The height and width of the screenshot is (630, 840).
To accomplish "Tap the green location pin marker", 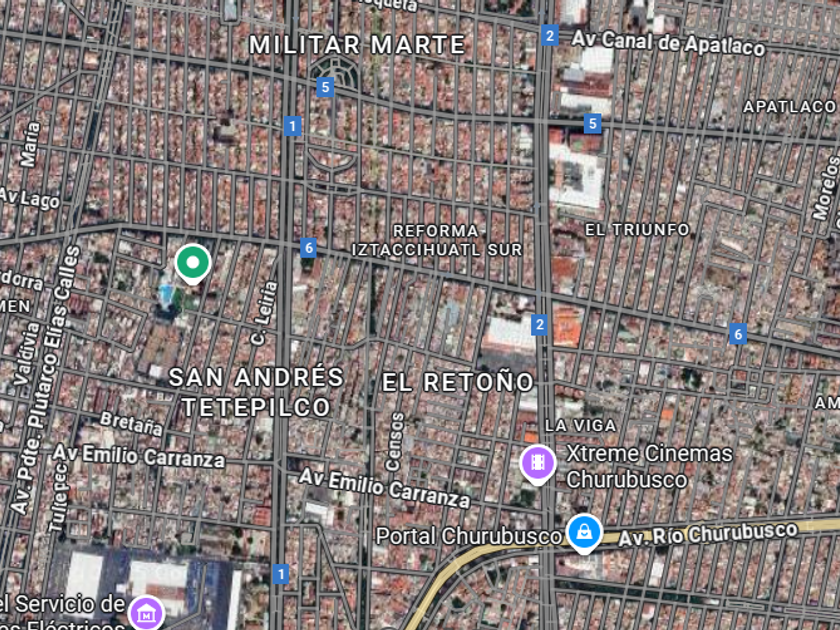I will 192,263.
